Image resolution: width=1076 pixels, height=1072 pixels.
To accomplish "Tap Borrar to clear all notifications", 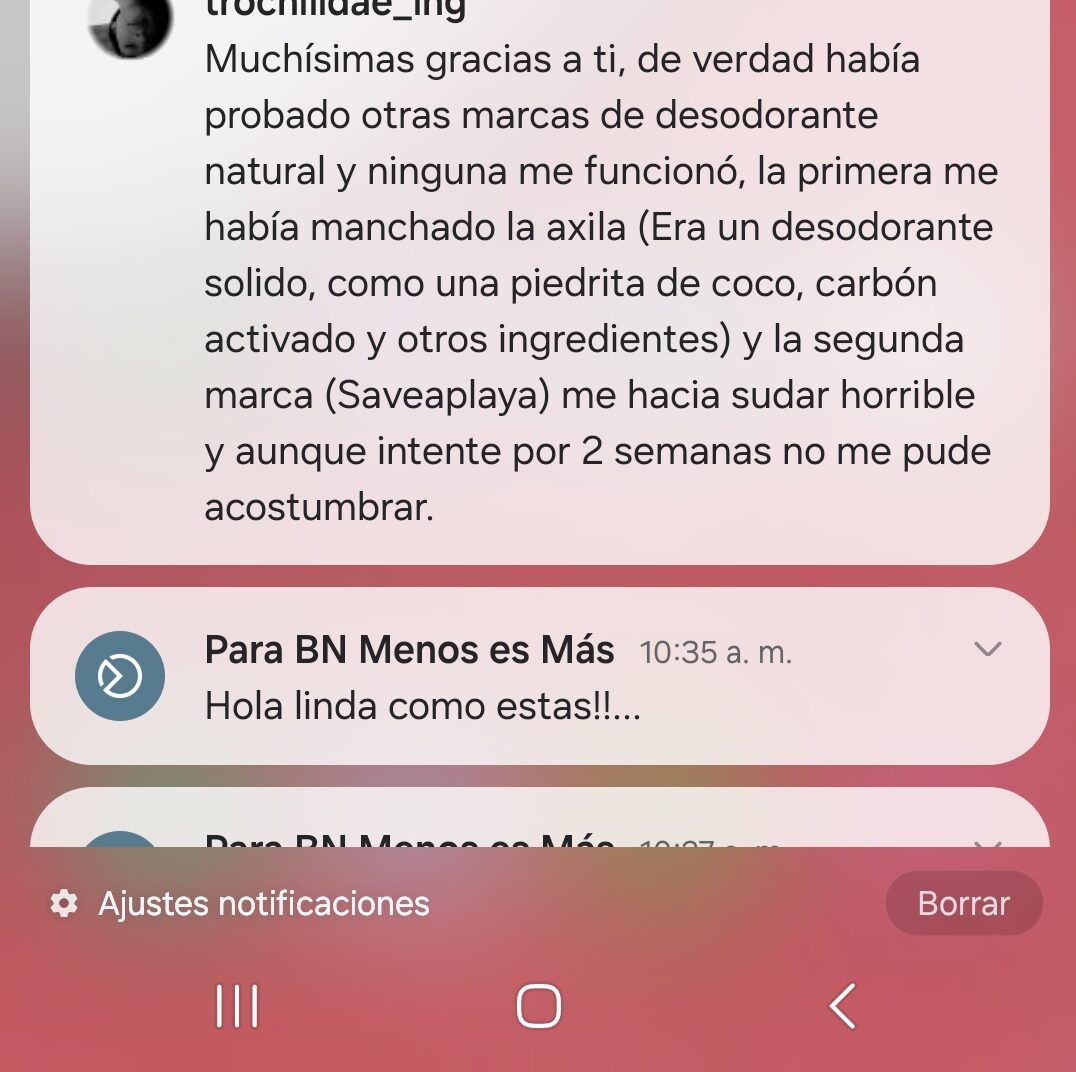I will [x=963, y=904].
